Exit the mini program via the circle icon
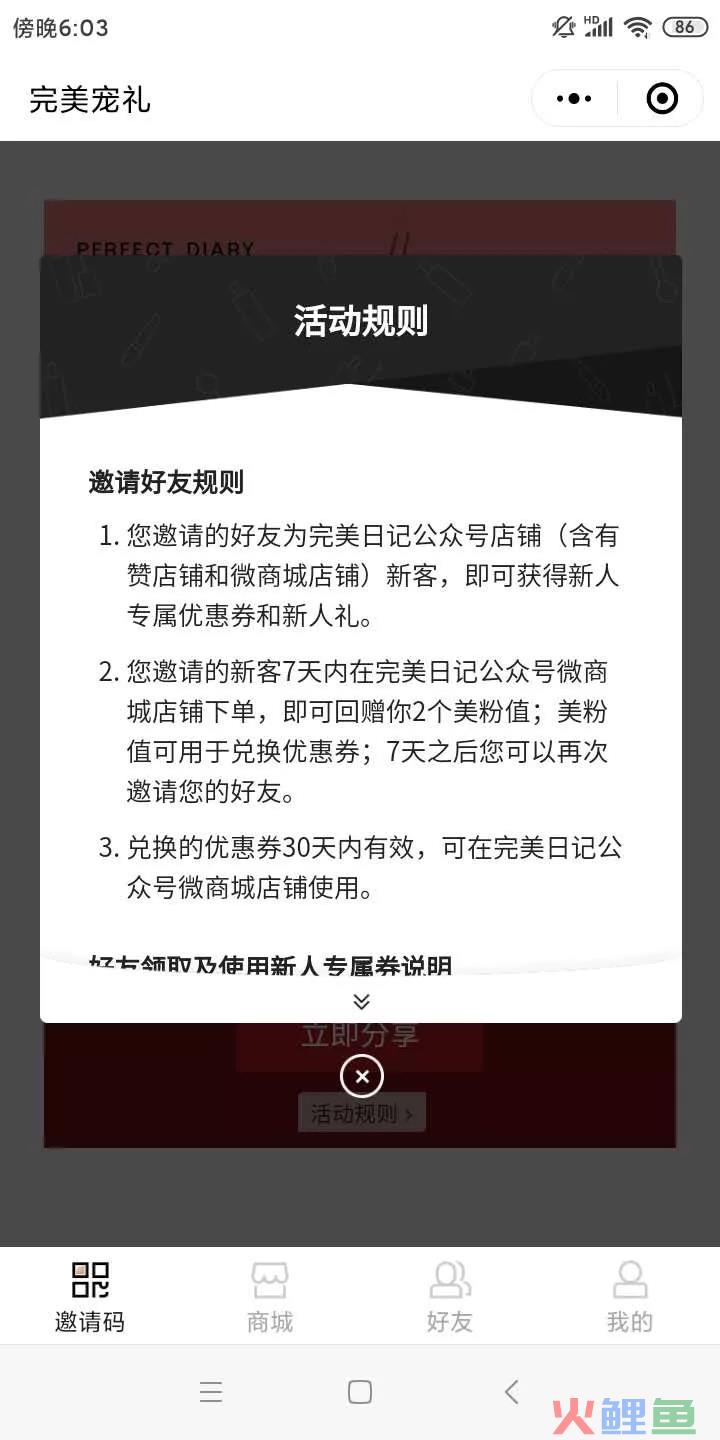Viewport: 720px width, 1440px height. point(662,98)
